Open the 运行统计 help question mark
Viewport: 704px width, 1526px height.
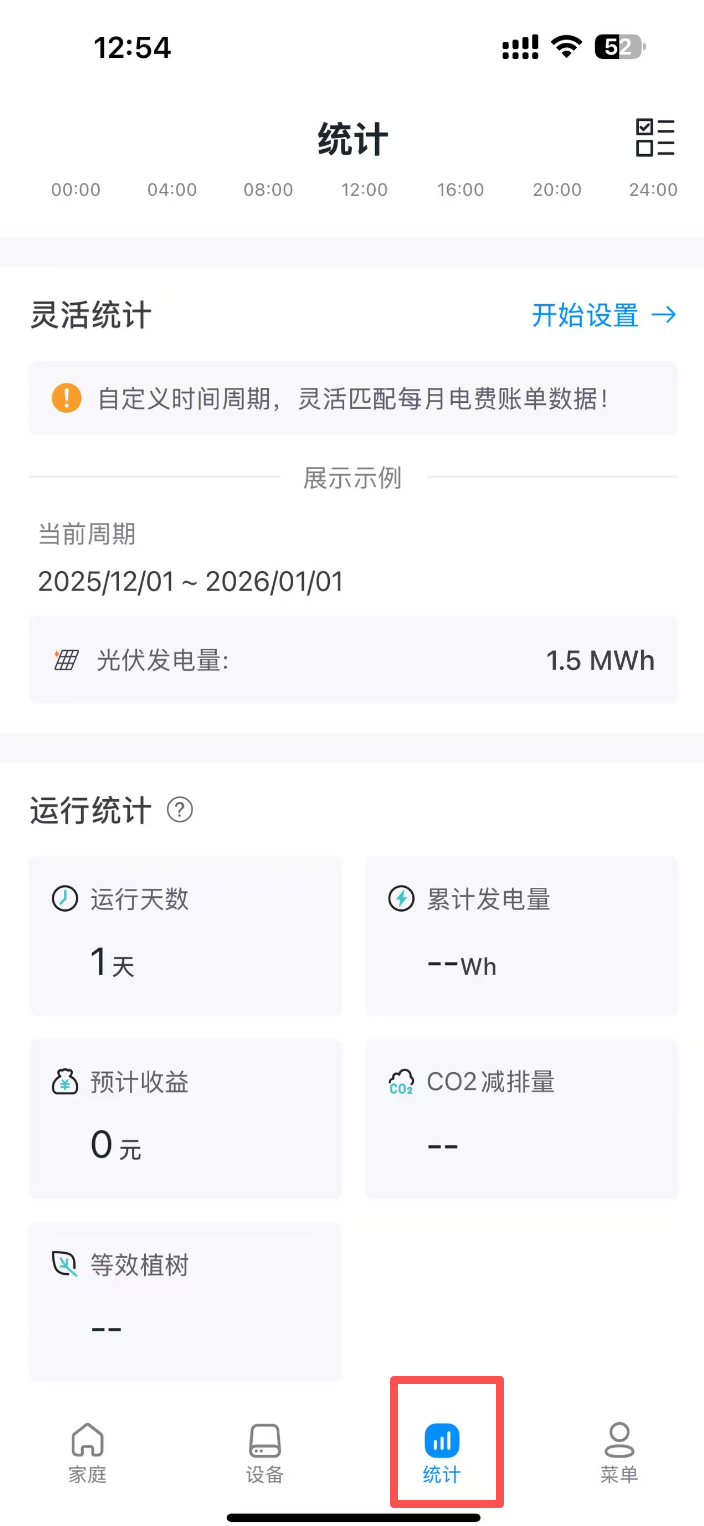coord(180,810)
